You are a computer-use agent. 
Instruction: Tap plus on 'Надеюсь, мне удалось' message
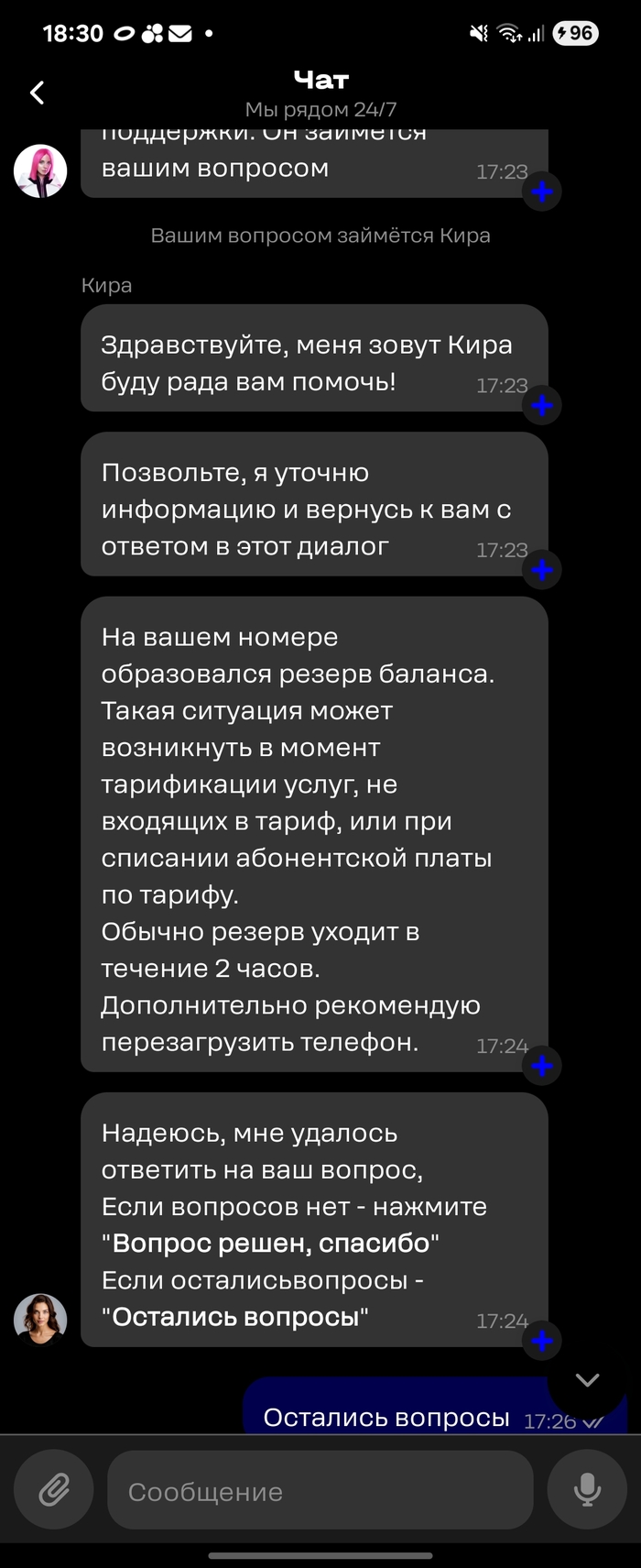(542, 1341)
